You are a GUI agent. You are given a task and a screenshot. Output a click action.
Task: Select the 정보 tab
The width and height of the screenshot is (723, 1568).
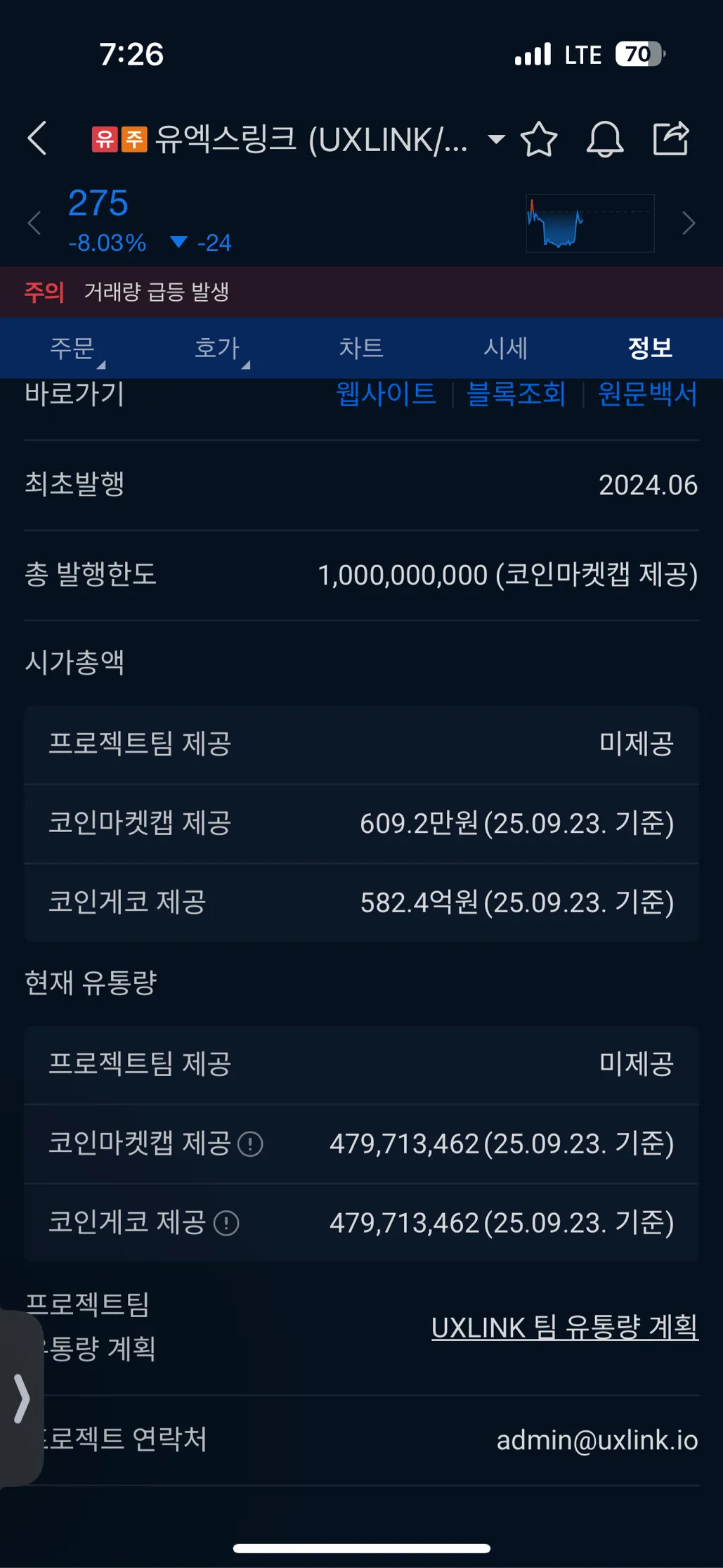[x=650, y=348]
